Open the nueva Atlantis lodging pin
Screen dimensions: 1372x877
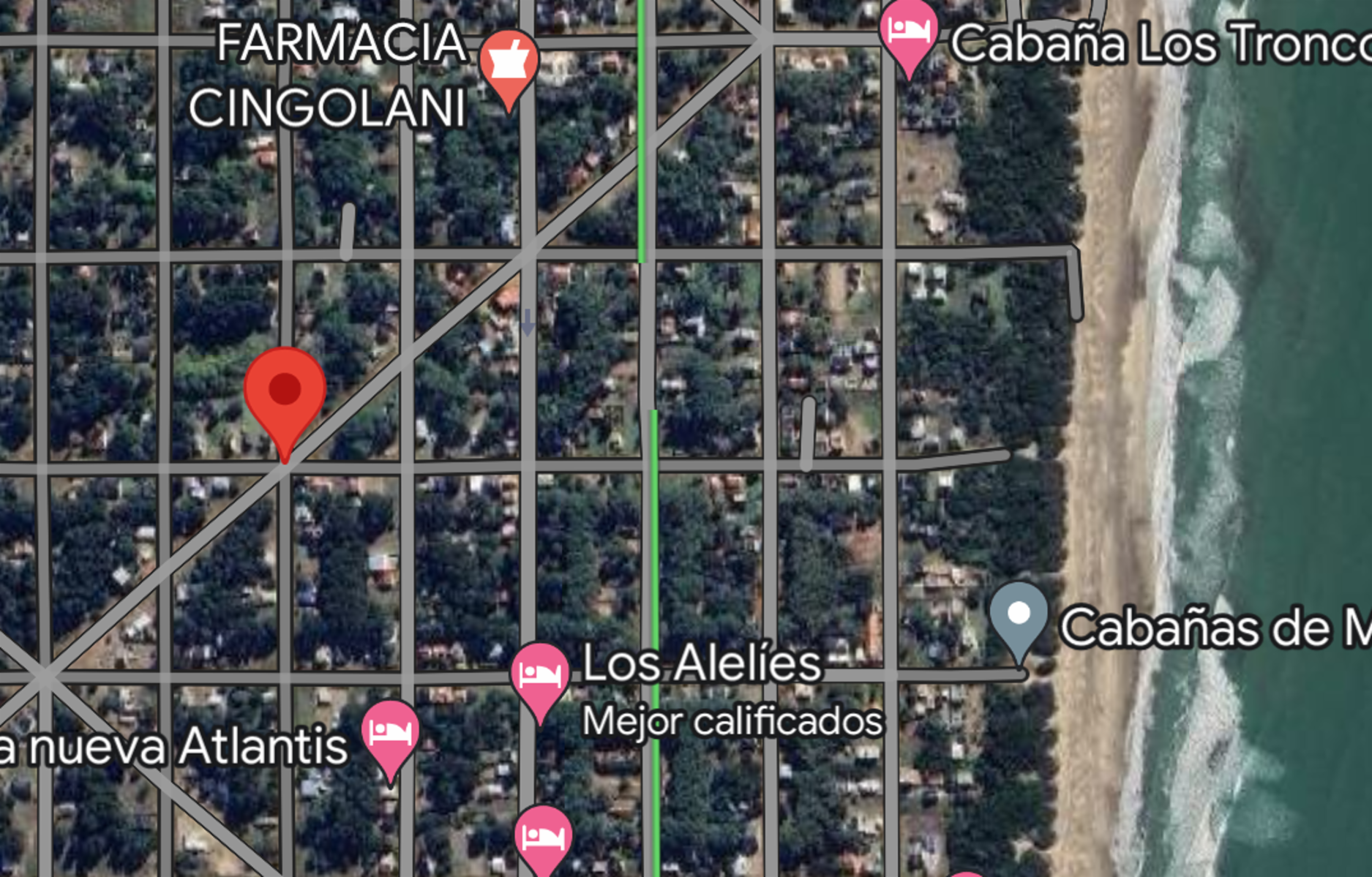click(x=391, y=734)
